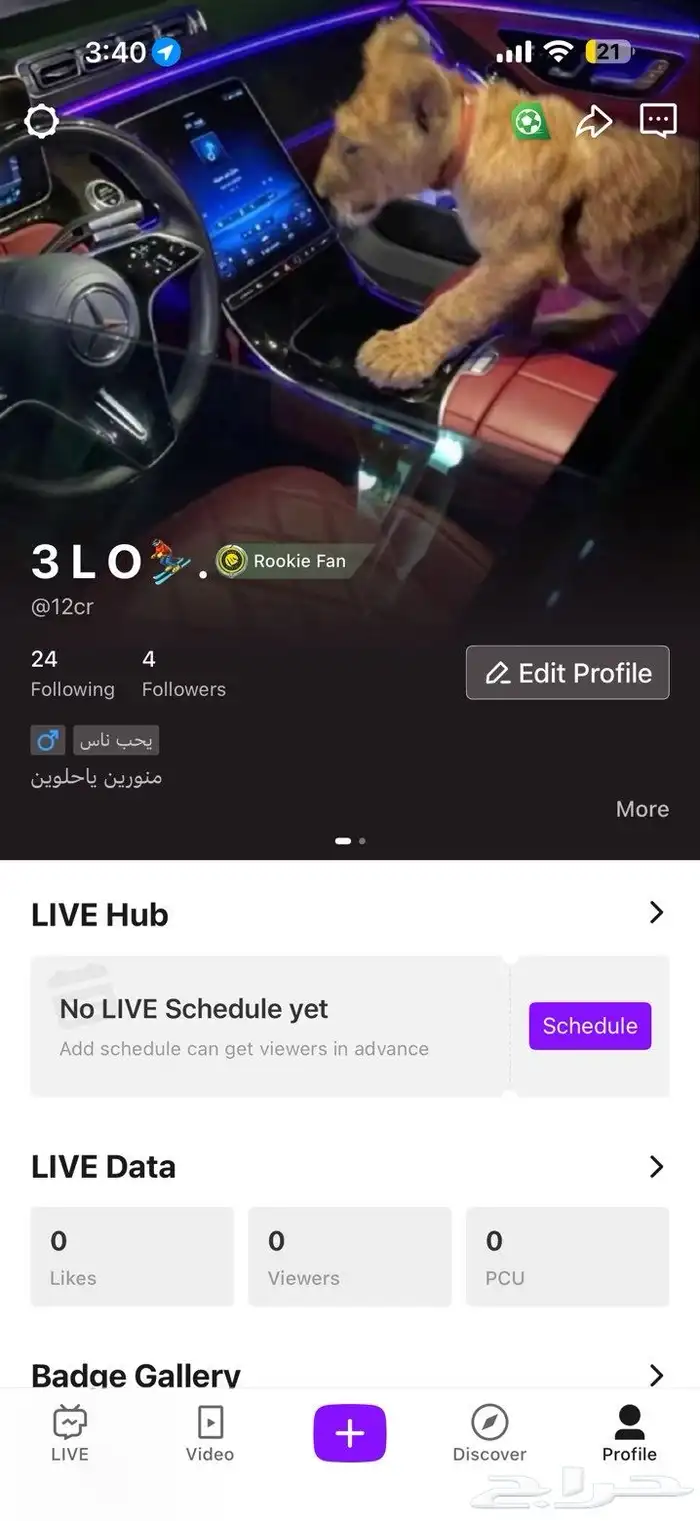Tap the Rookie Fan badge
This screenshot has height=1521, width=700.
tap(283, 561)
